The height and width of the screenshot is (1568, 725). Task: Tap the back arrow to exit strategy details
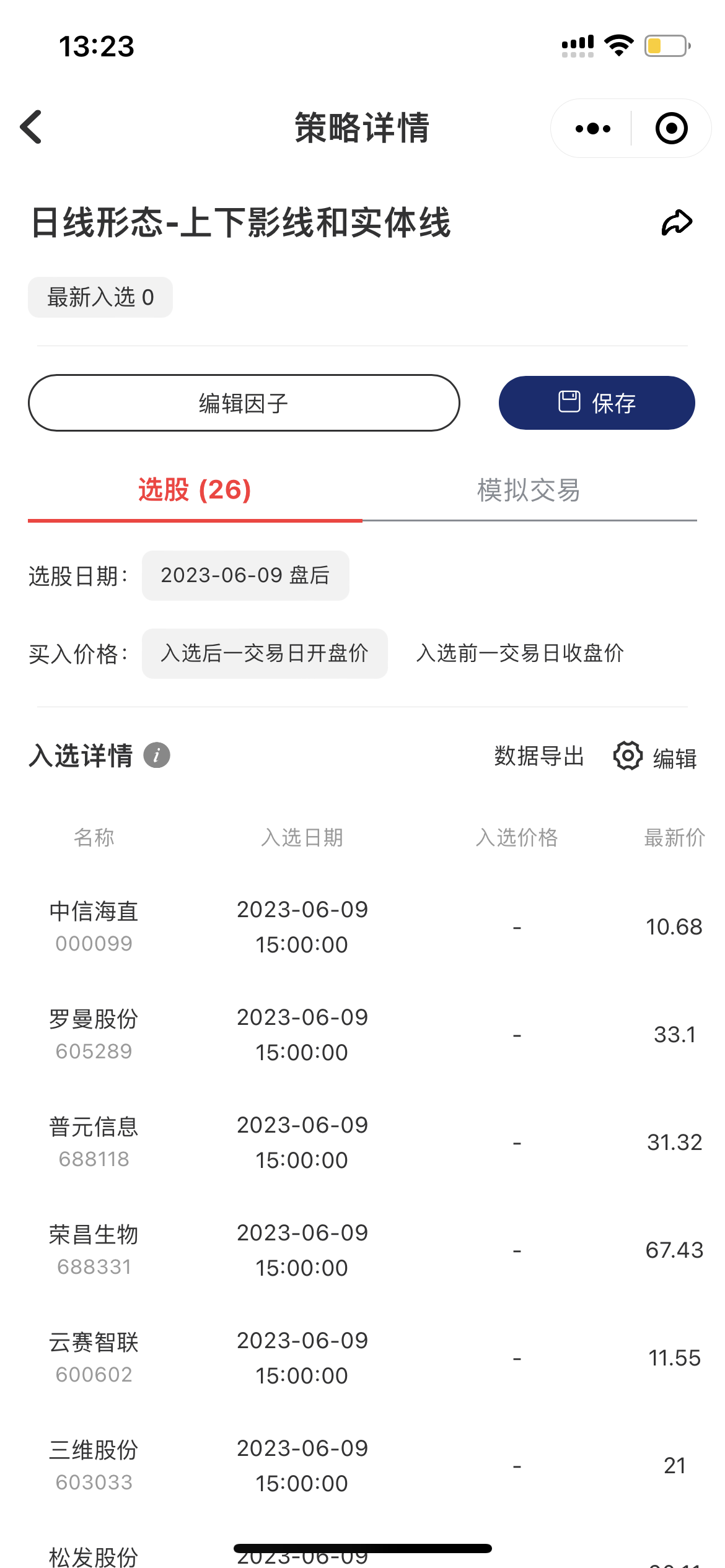[30, 128]
